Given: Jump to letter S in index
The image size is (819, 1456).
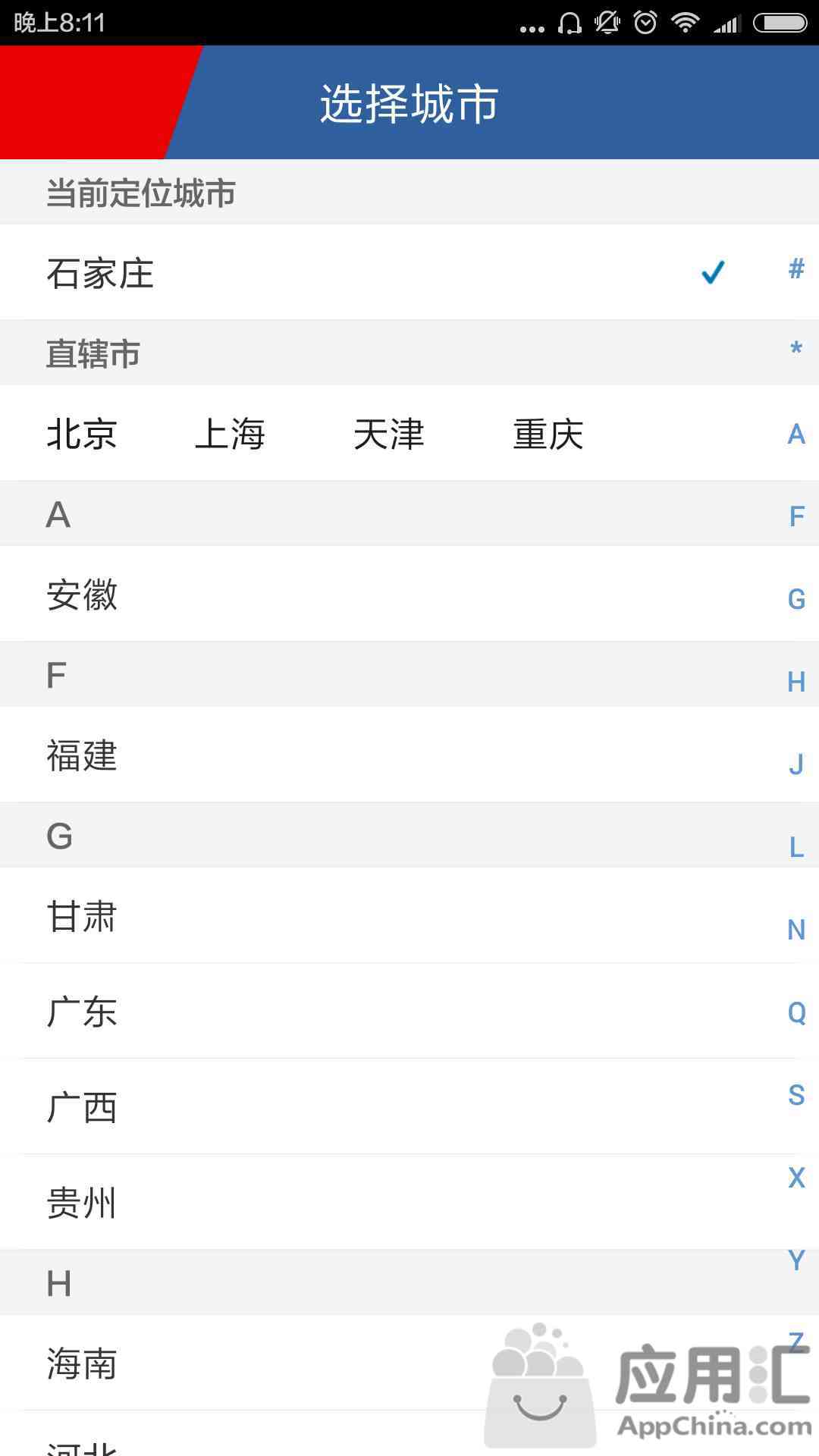Looking at the screenshot, I should (796, 1095).
